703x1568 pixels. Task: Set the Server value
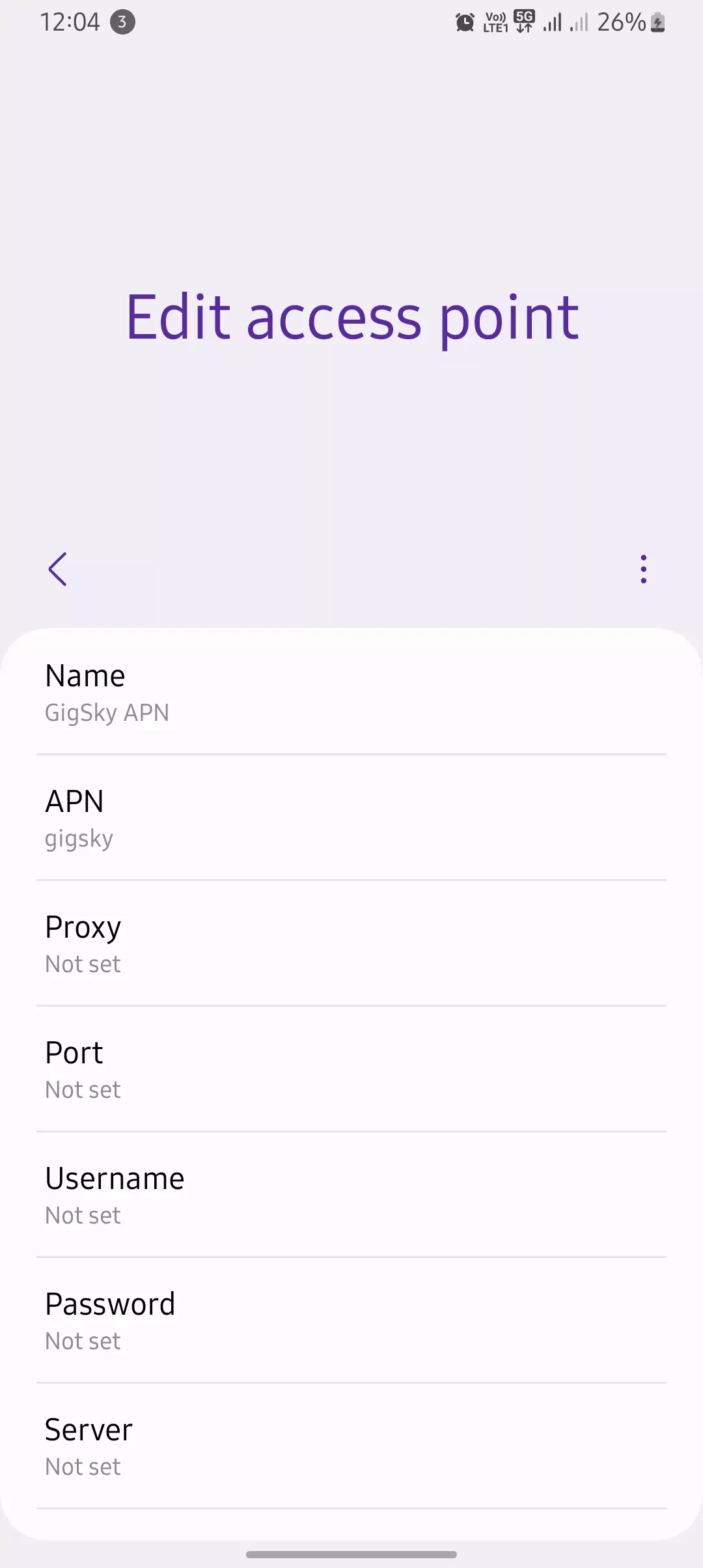[x=351, y=1447]
